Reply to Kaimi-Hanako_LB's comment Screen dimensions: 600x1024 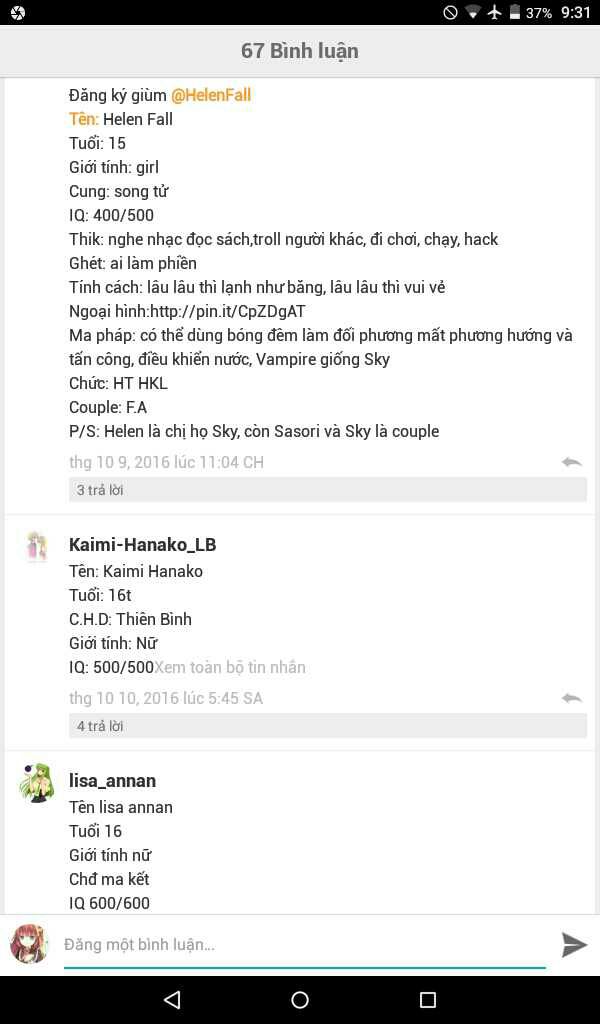click(571, 698)
